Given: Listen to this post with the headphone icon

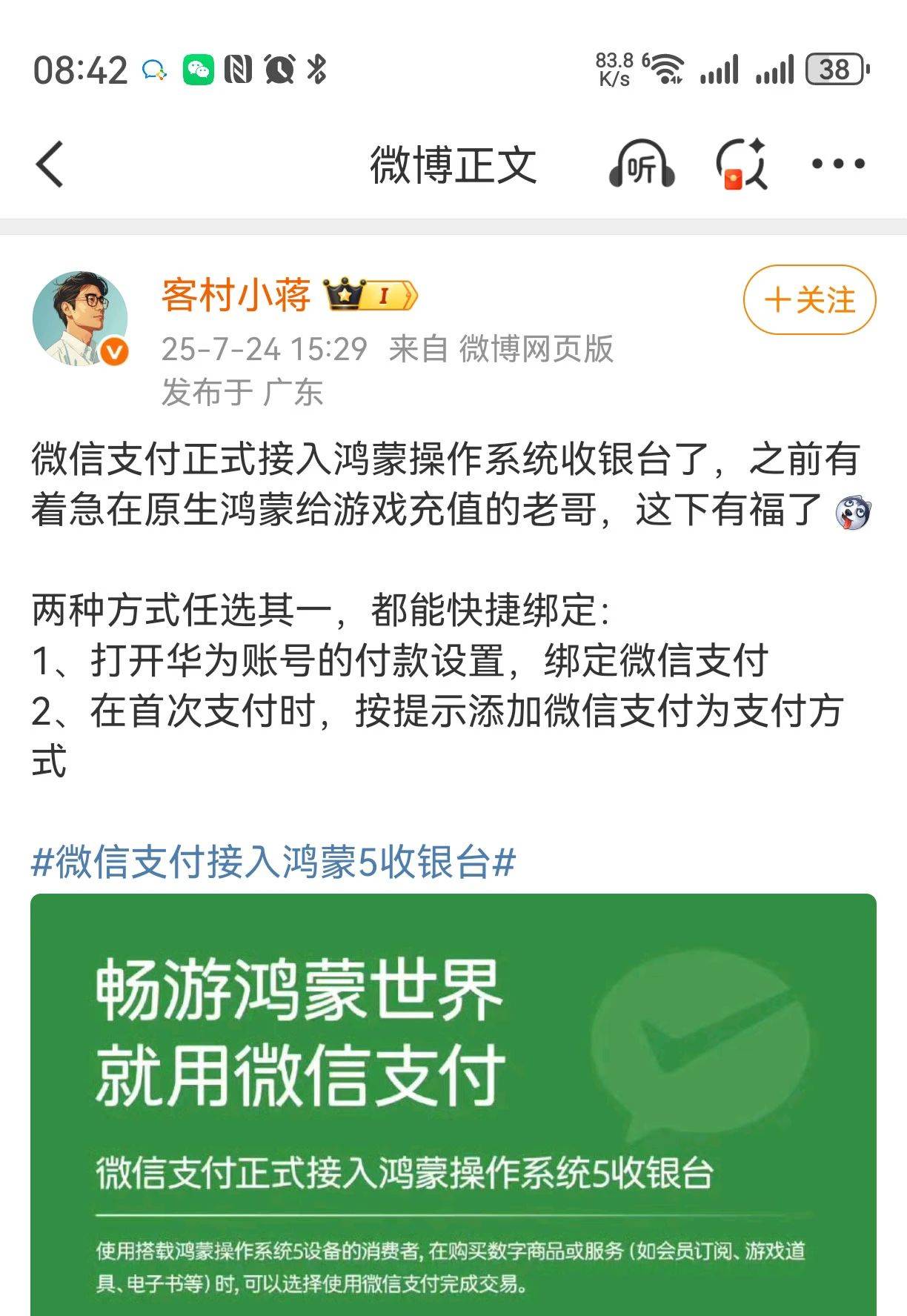Looking at the screenshot, I should (642, 164).
